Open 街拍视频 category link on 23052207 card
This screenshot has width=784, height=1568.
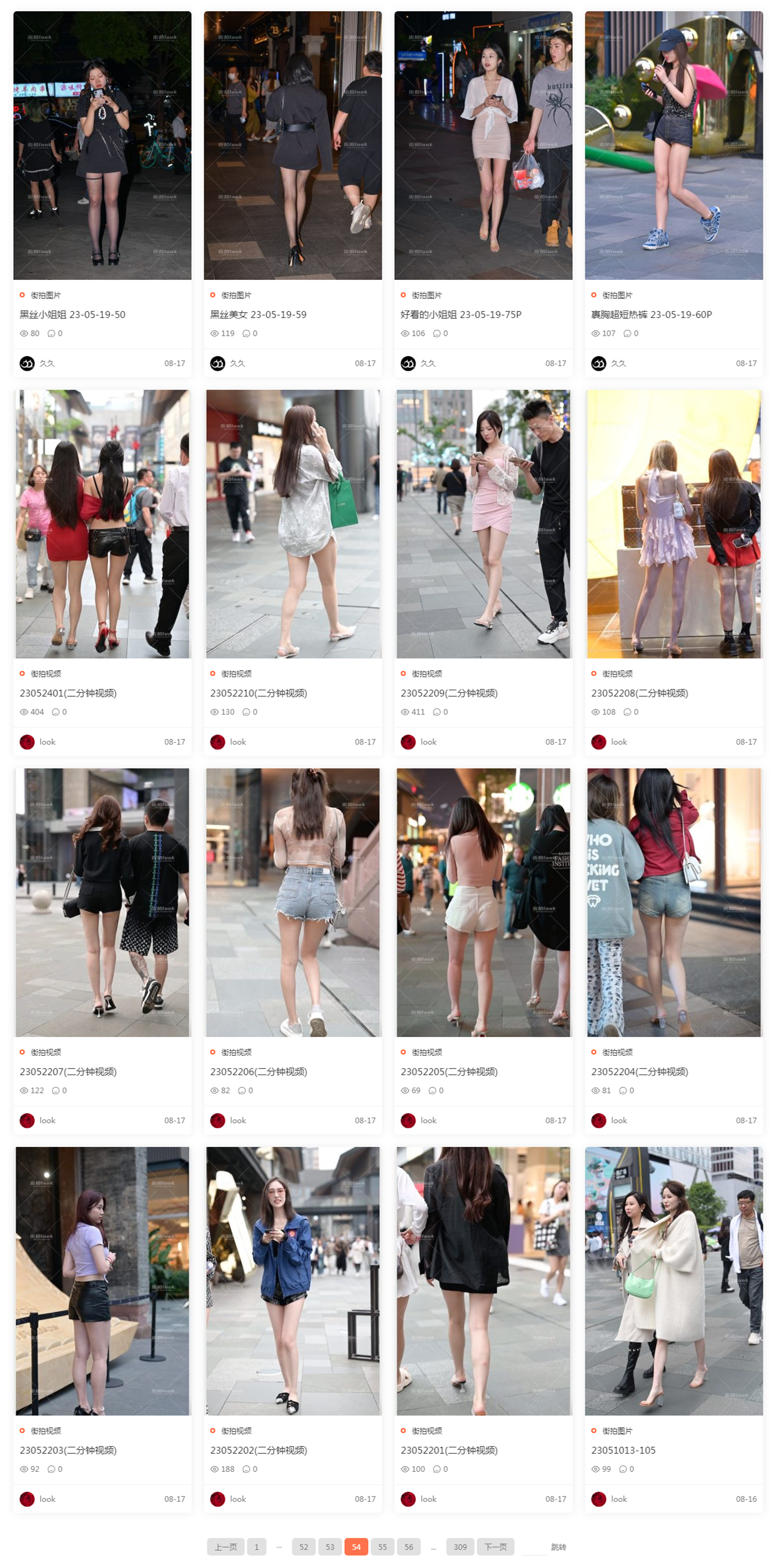point(46,1052)
